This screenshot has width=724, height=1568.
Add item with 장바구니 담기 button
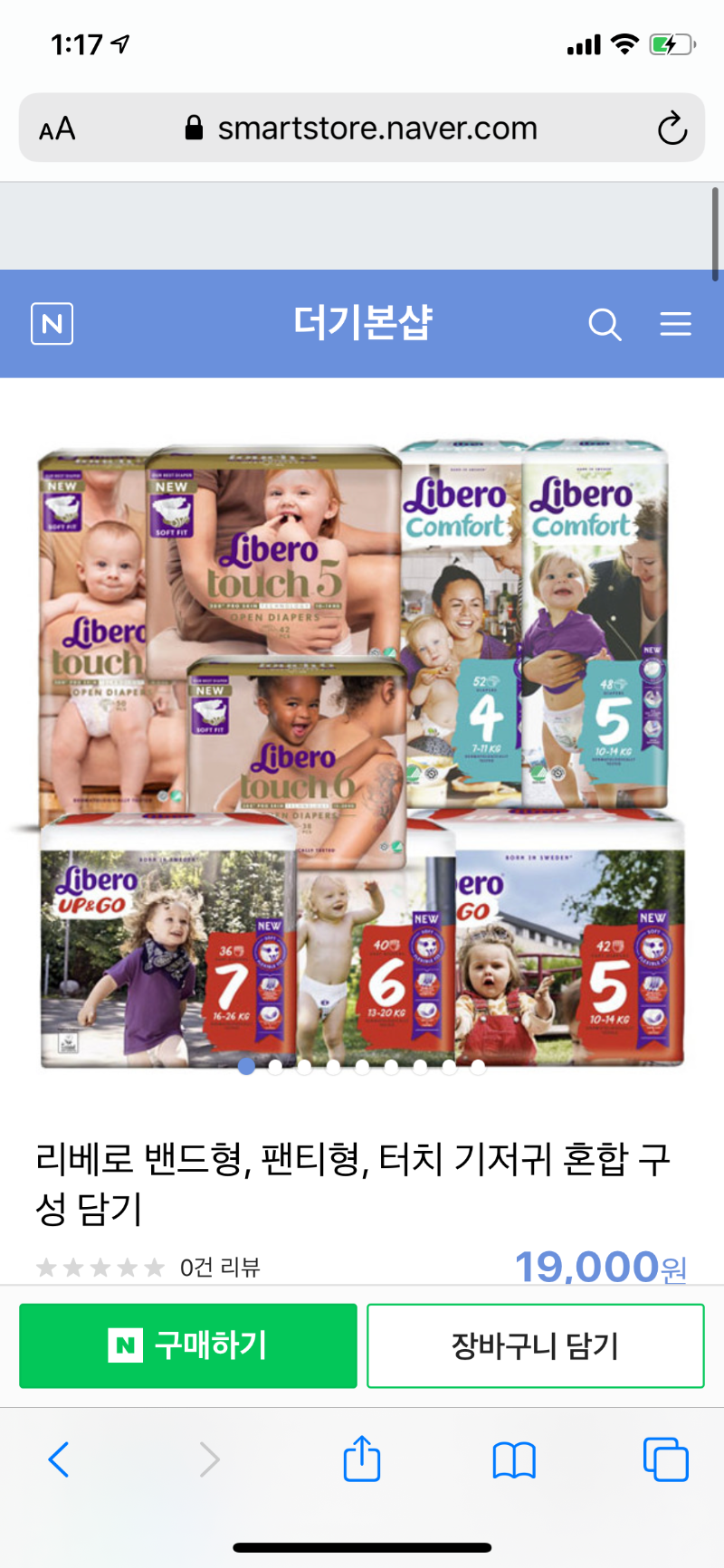tap(536, 1345)
